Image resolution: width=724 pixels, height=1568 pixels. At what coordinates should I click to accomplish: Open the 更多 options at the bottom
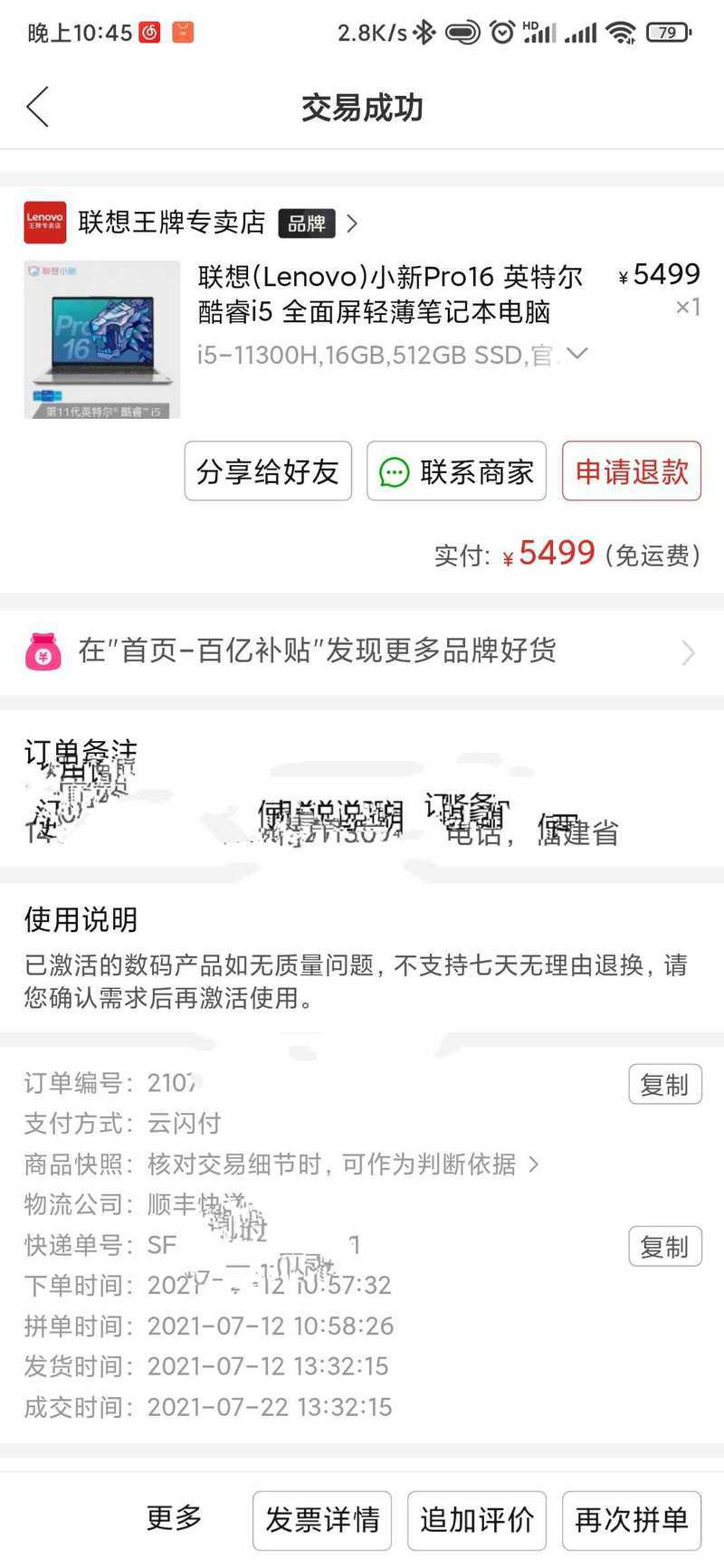point(174,1518)
